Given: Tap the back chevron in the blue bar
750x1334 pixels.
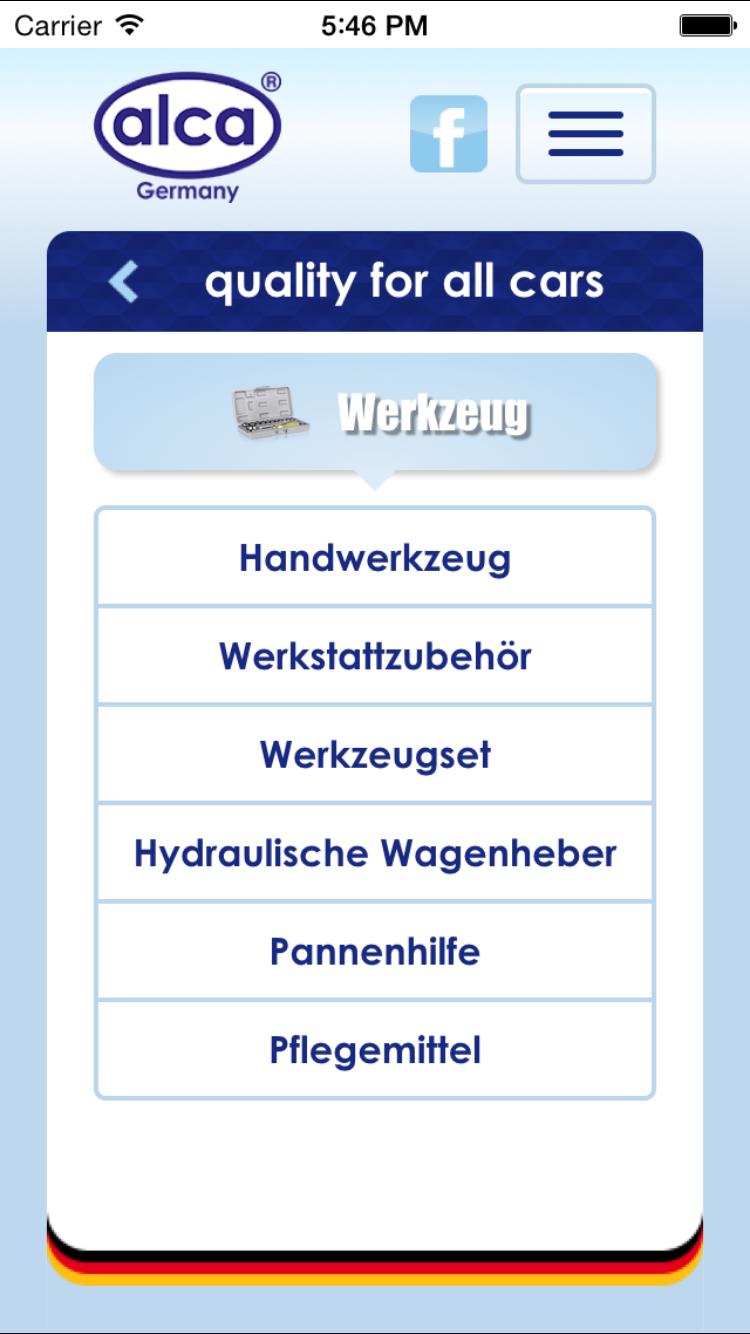Looking at the screenshot, I should [124, 281].
